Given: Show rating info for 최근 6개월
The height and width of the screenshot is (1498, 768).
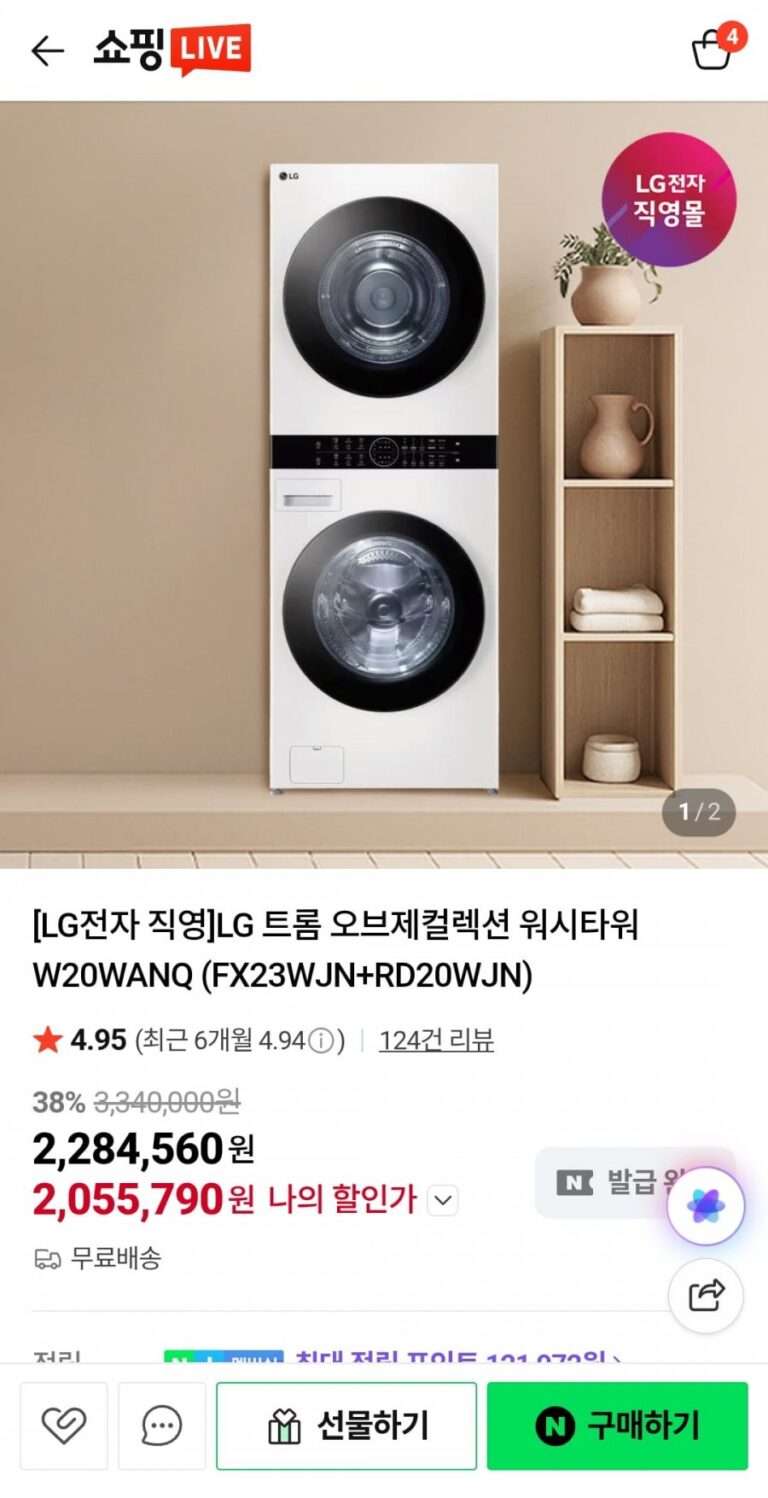Looking at the screenshot, I should (320, 1041).
